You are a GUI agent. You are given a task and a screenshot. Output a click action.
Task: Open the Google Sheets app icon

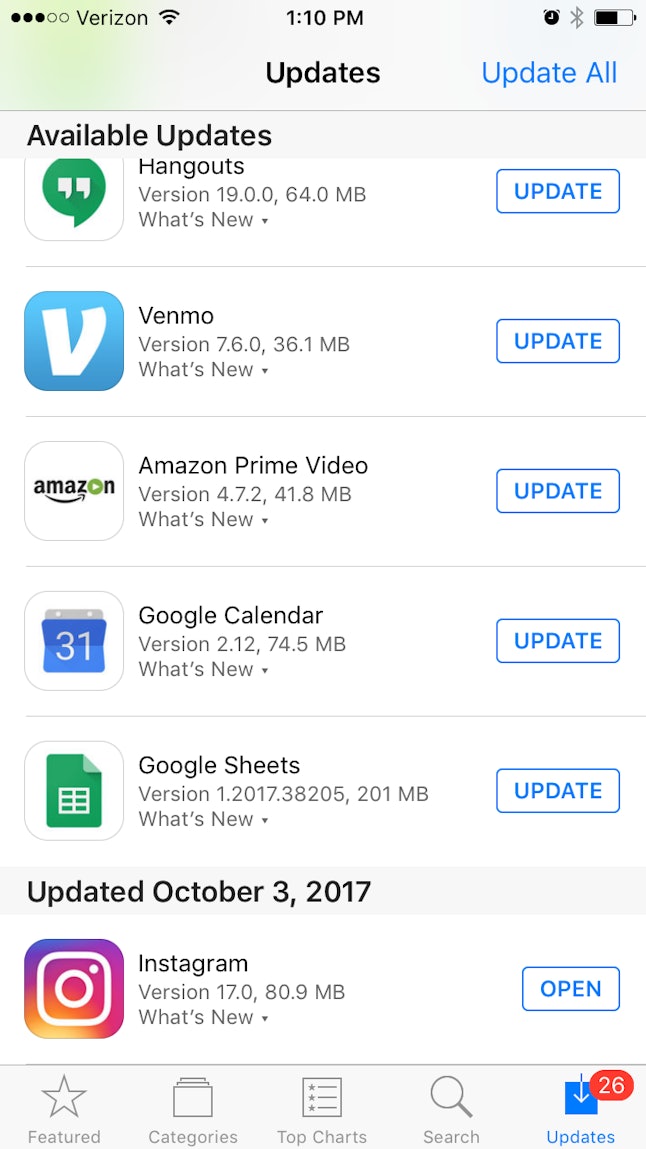74,791
